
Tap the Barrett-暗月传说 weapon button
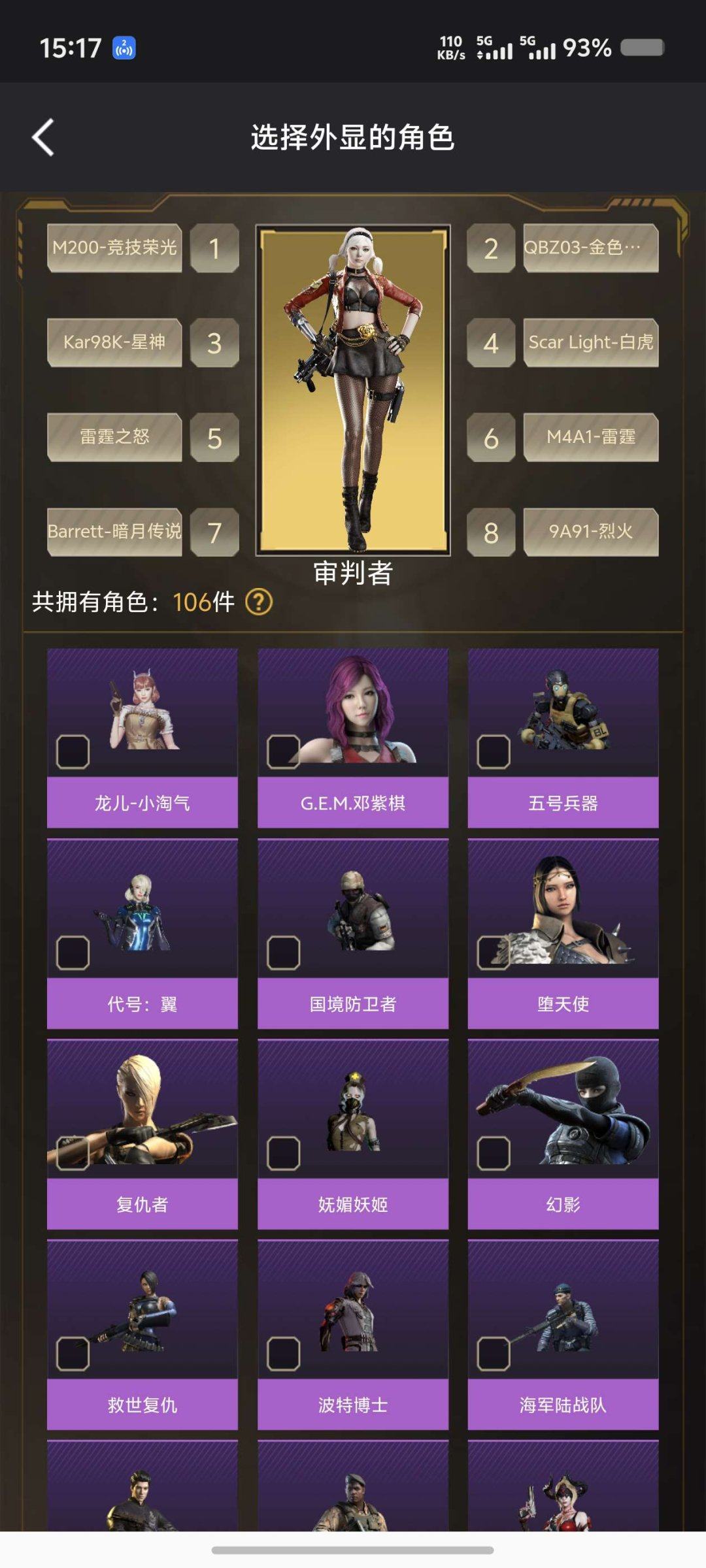coord(114,532)
